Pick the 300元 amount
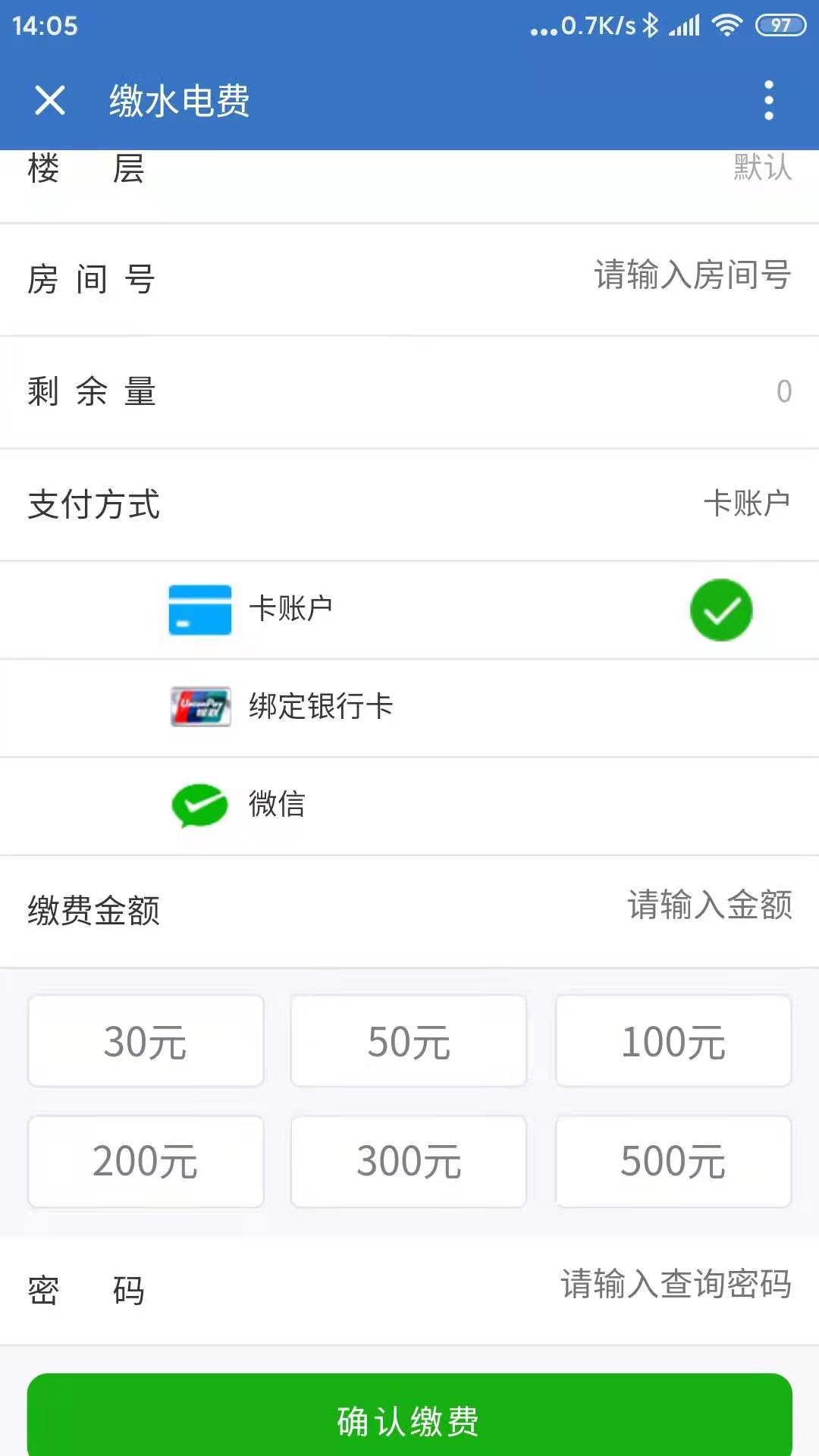The image size is (819, 1456). [x=409, y=1161]
